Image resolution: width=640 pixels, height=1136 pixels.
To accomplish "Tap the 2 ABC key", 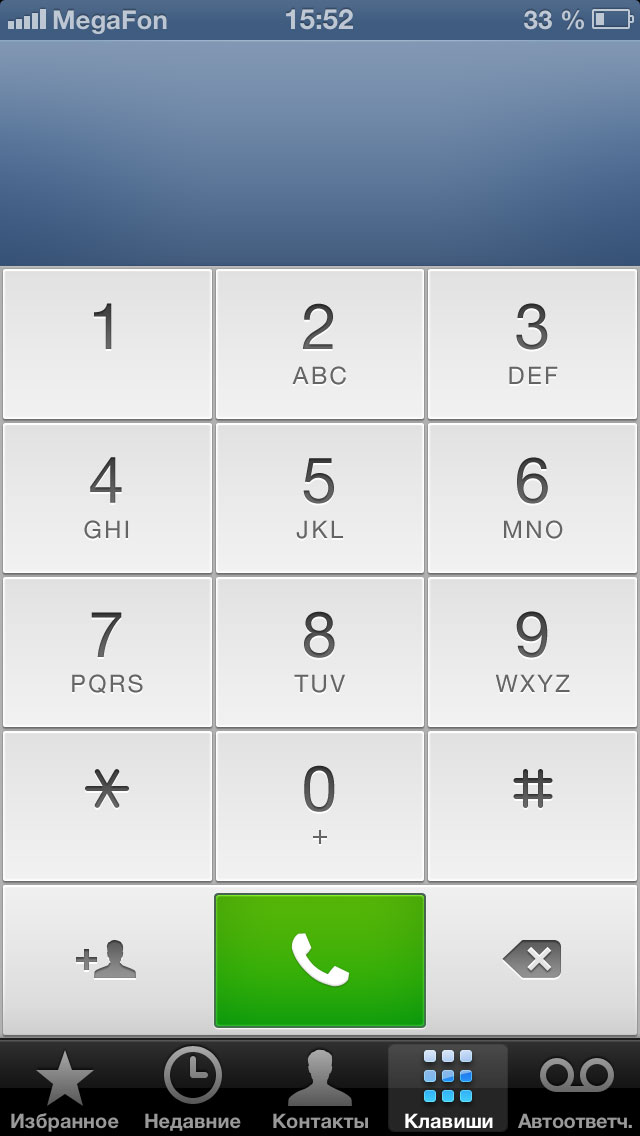I will [320, 344].
